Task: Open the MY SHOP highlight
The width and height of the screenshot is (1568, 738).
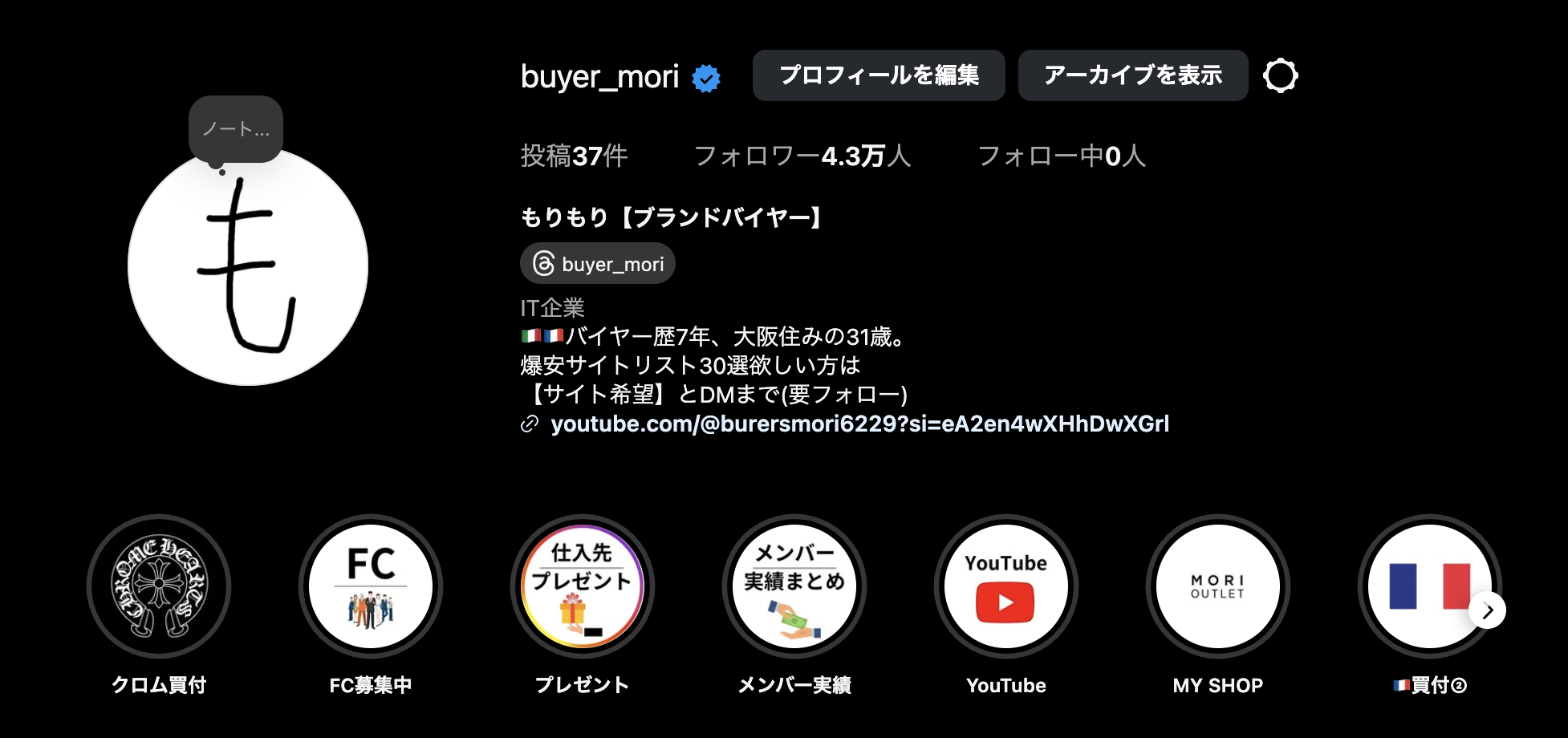Action: click(x=1218, y=586)
